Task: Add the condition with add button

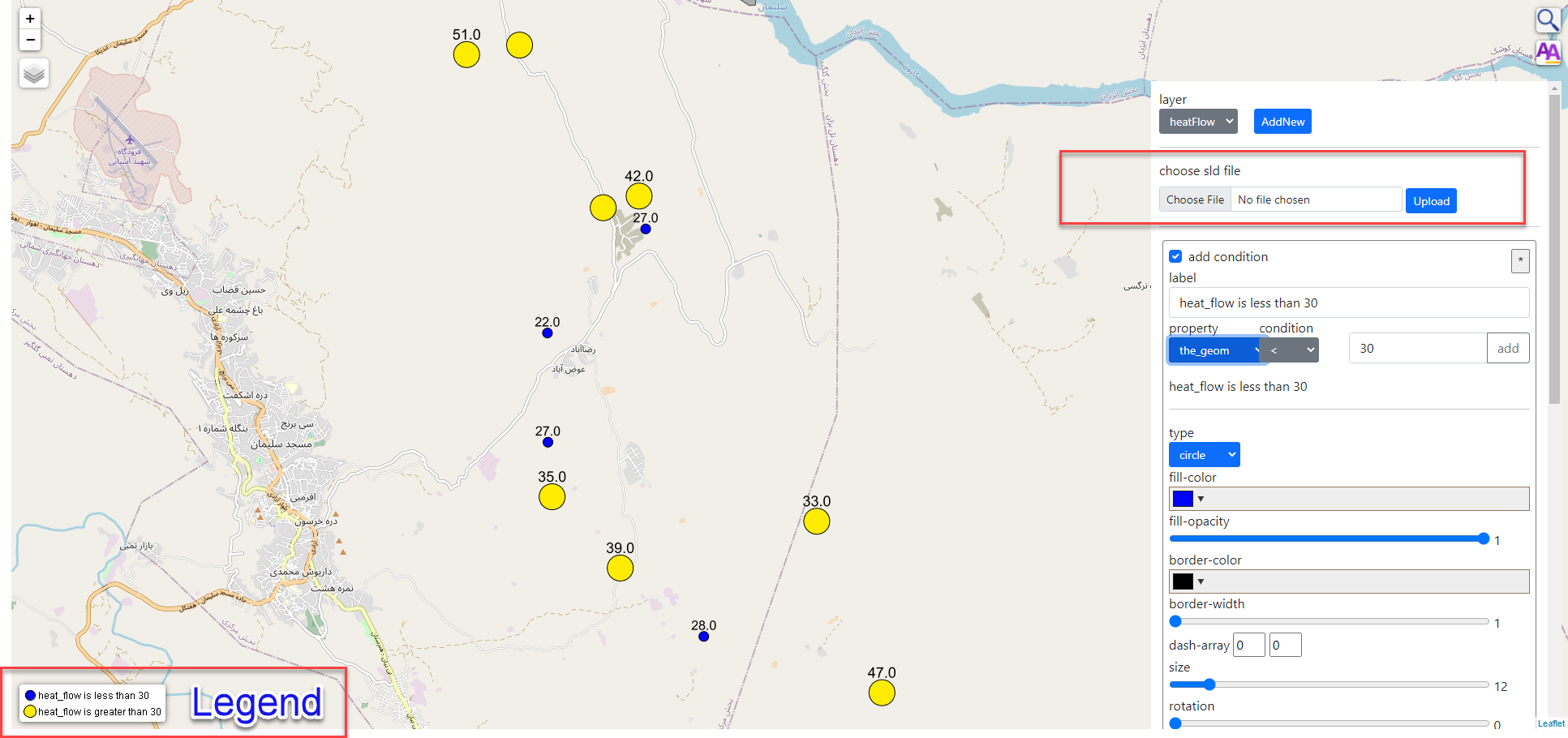Action: coord(1507,348)
